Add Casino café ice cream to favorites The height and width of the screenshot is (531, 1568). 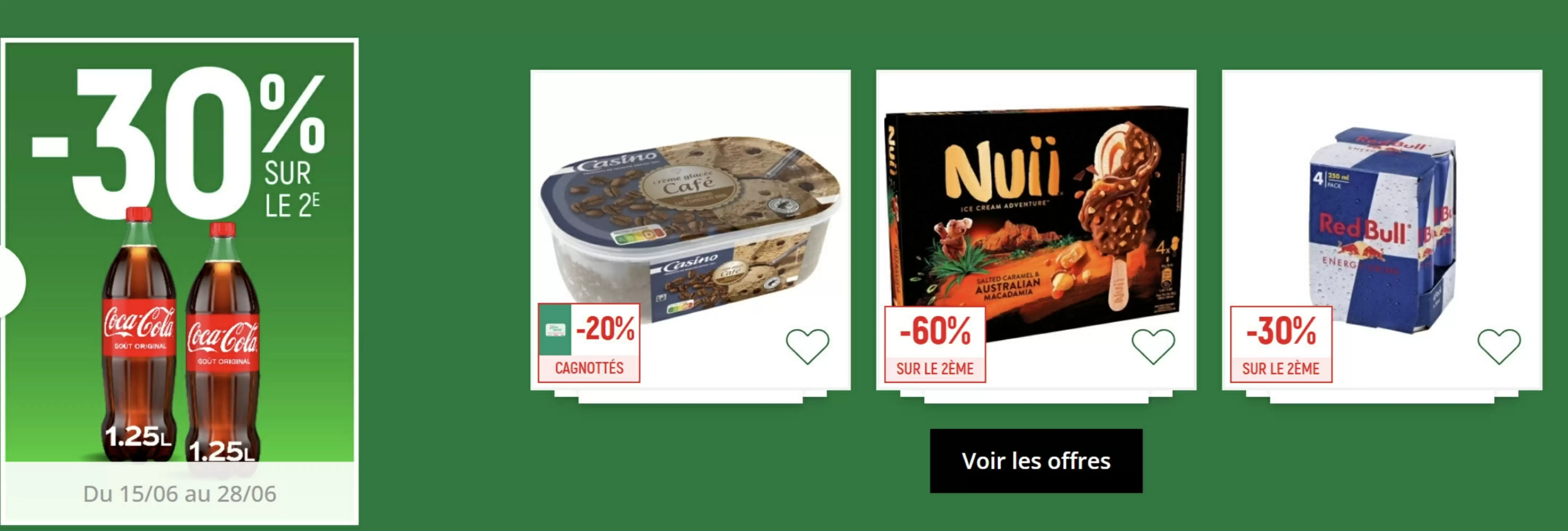tap(807, 346)
